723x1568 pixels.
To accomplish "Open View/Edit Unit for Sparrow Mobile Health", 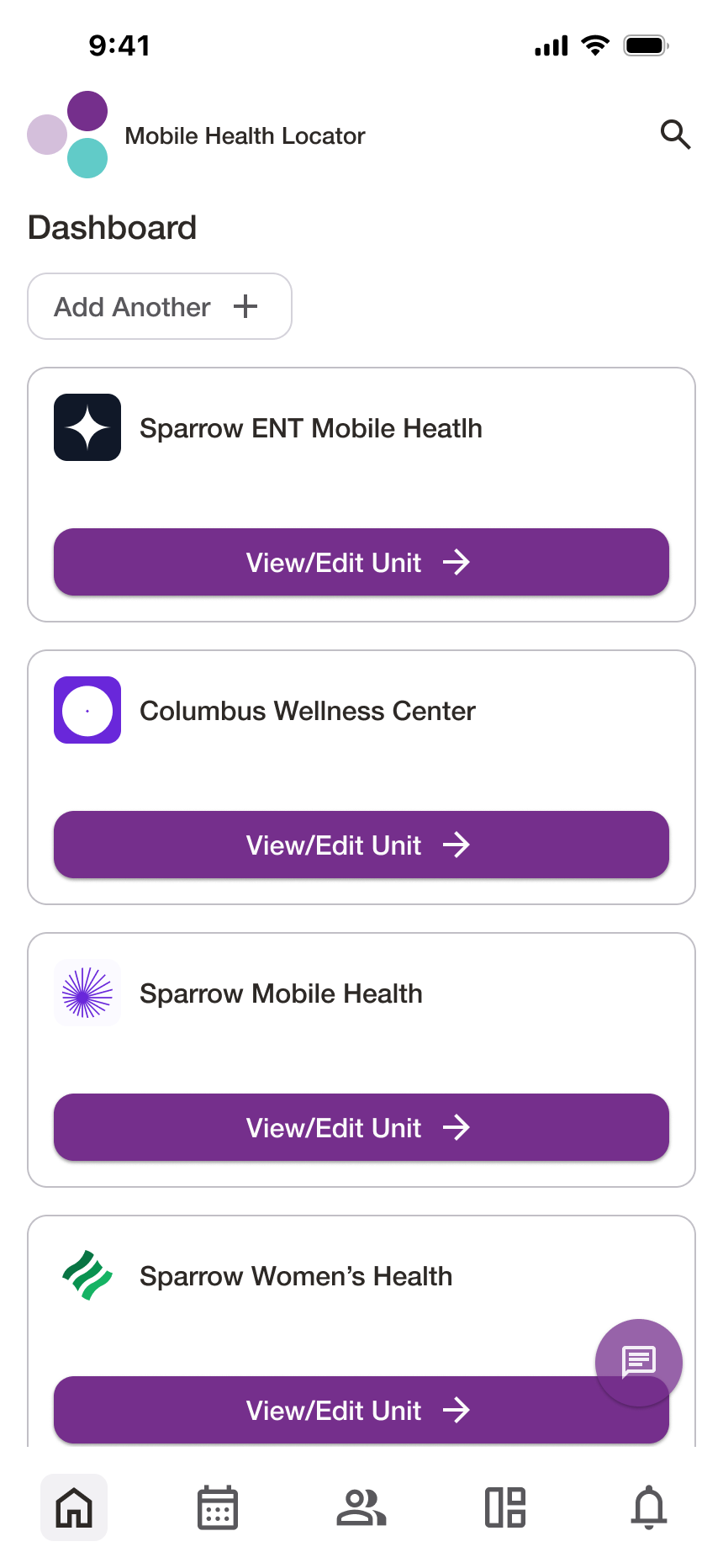I will 361,1127.
